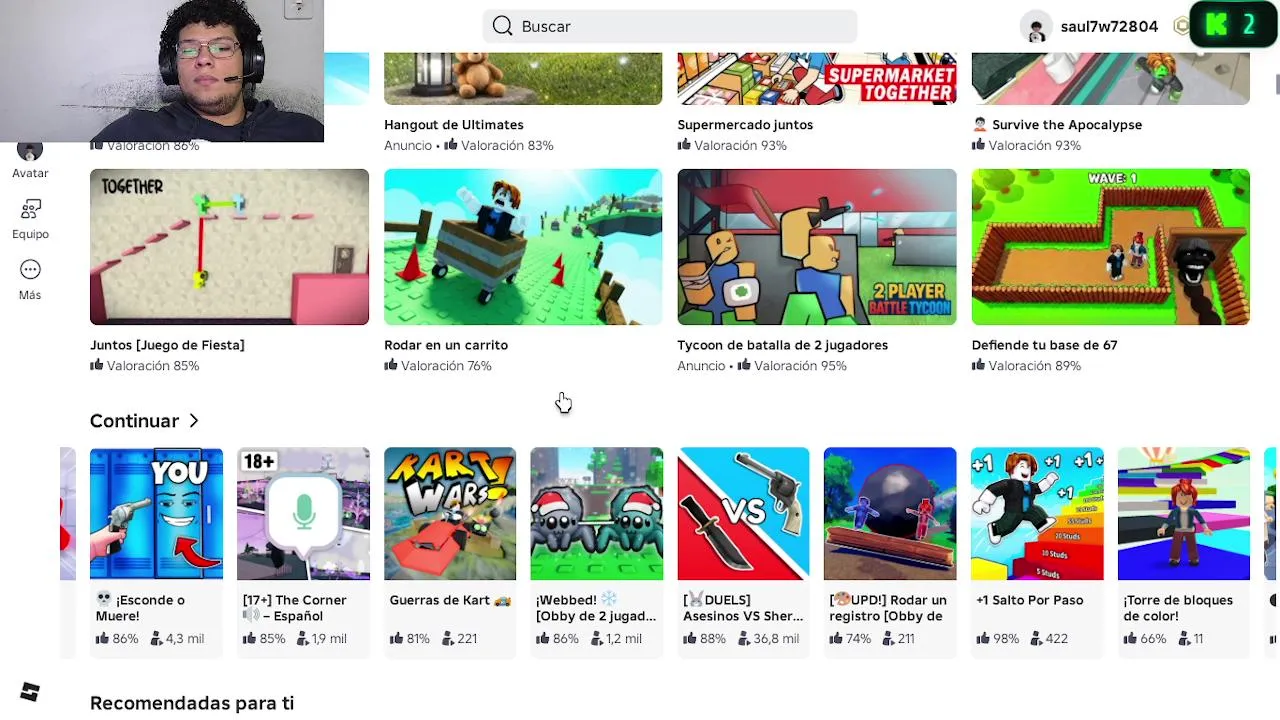Open ¡Torre de bloques de color!

click(x=1183, y=513)
